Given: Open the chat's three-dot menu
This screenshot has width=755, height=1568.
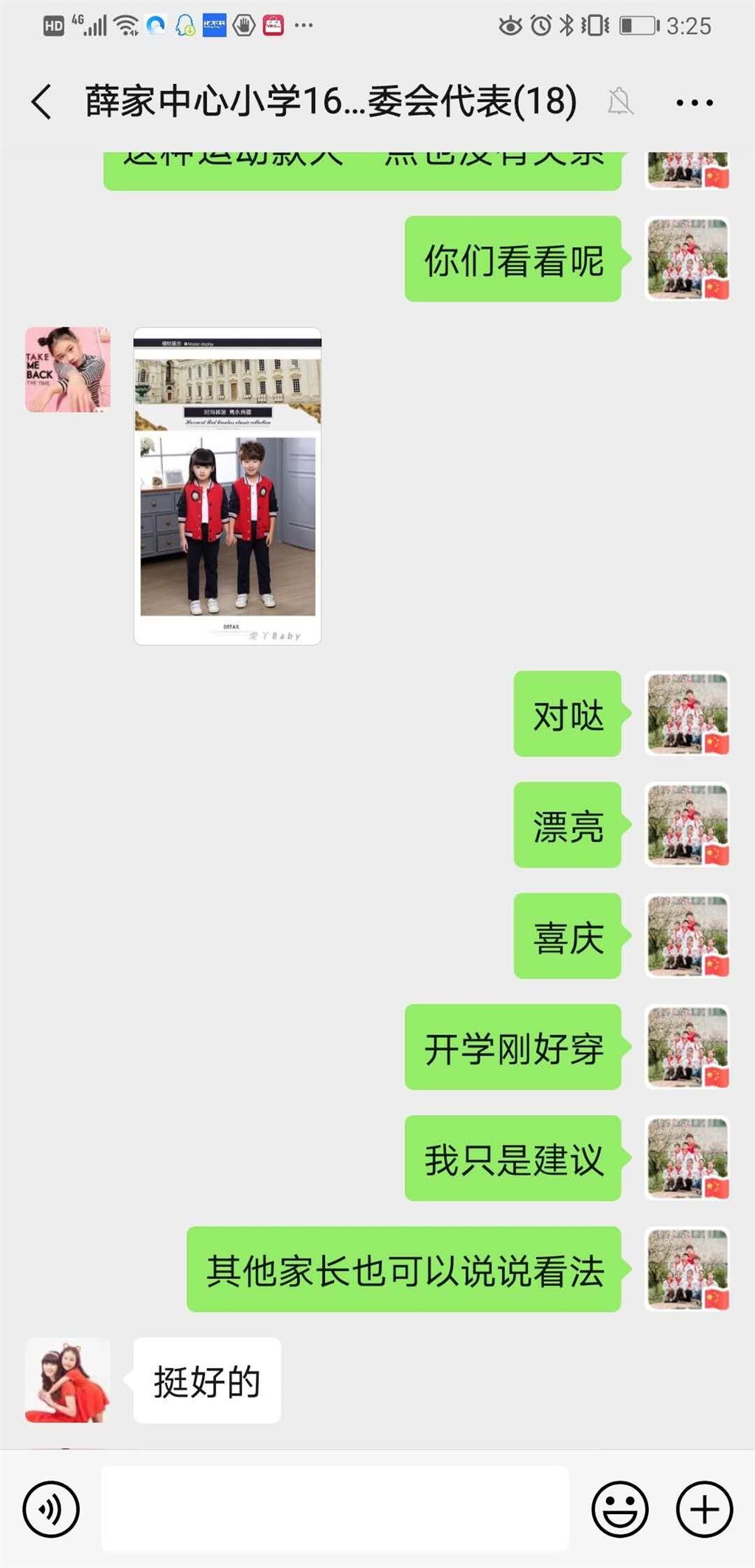Looking at the screenshot, I should point(694,102).
